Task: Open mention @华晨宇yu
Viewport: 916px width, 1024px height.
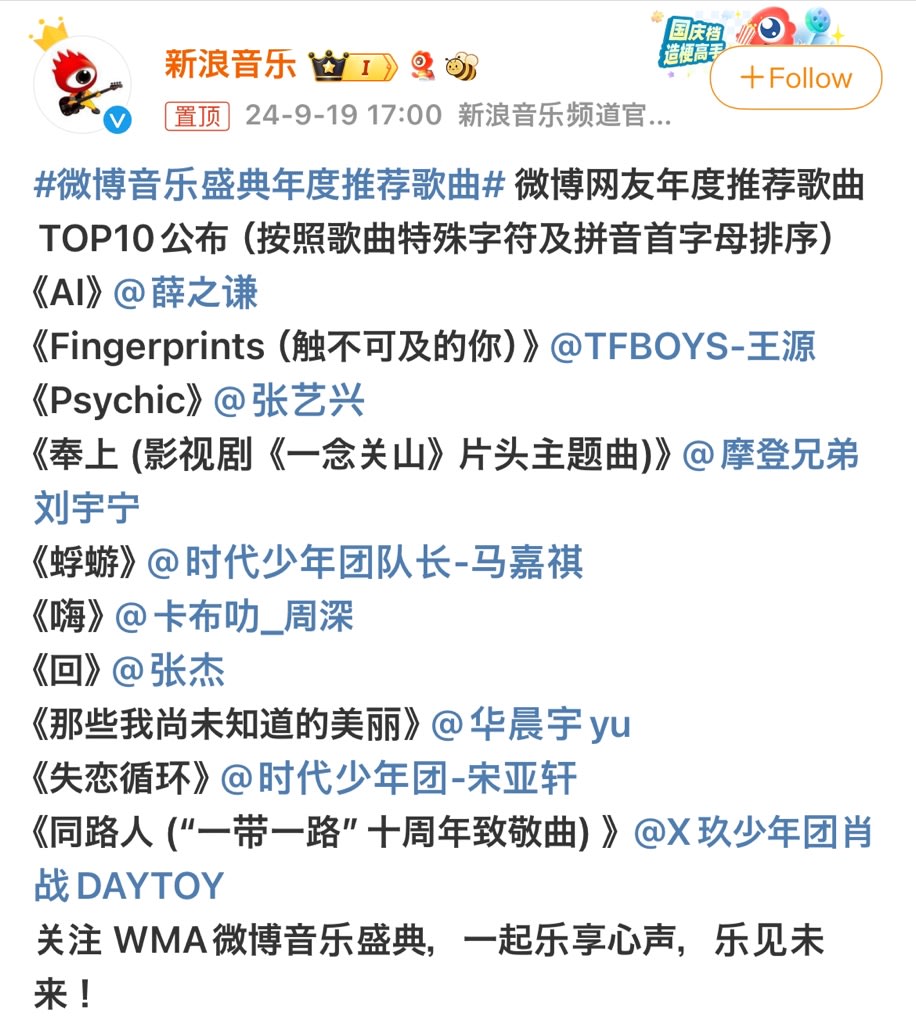Action: [x=531, y=725]
